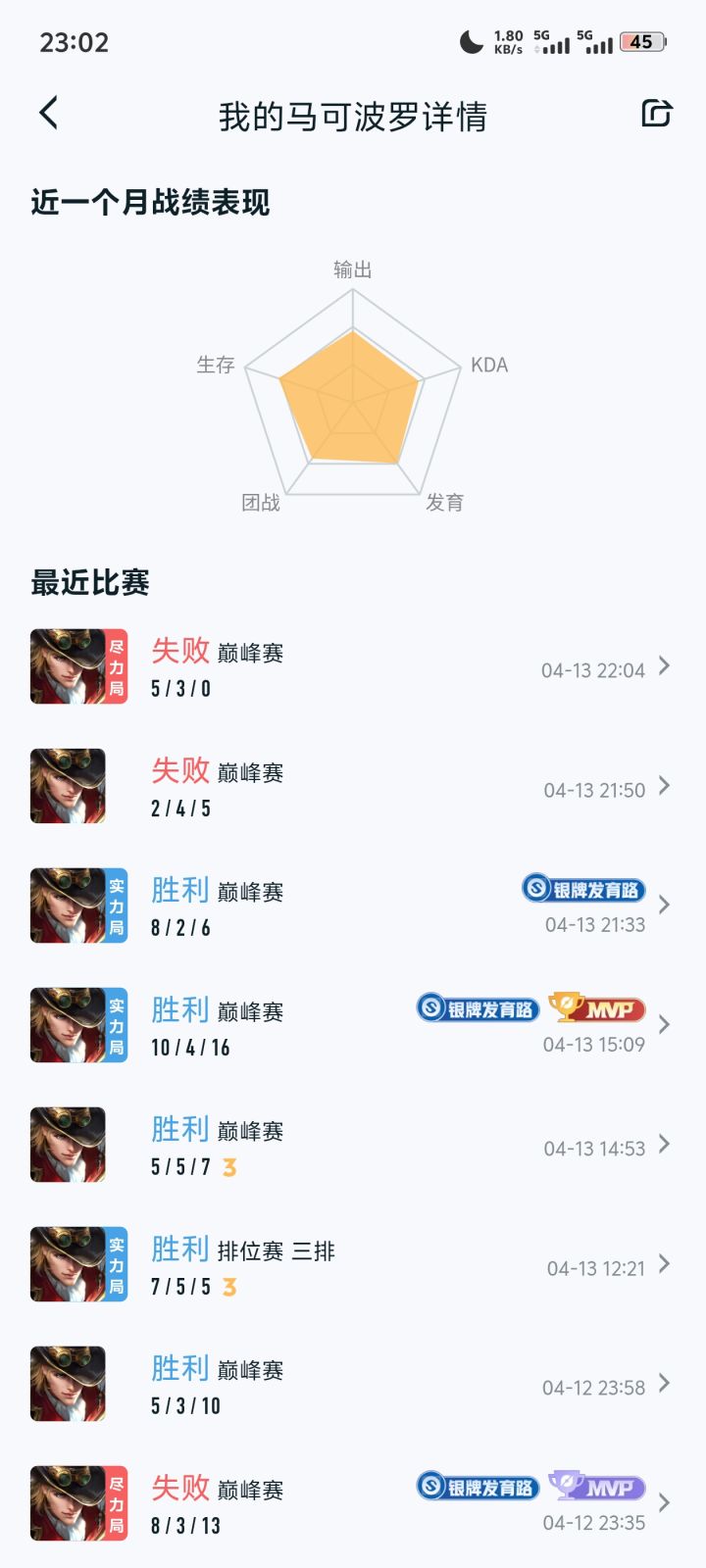Image resolution: width=706 pixels, height=1568 pixels.
Task: Click the 胜利 label of the ranked 三排 match
Action: coord(180,1249)
